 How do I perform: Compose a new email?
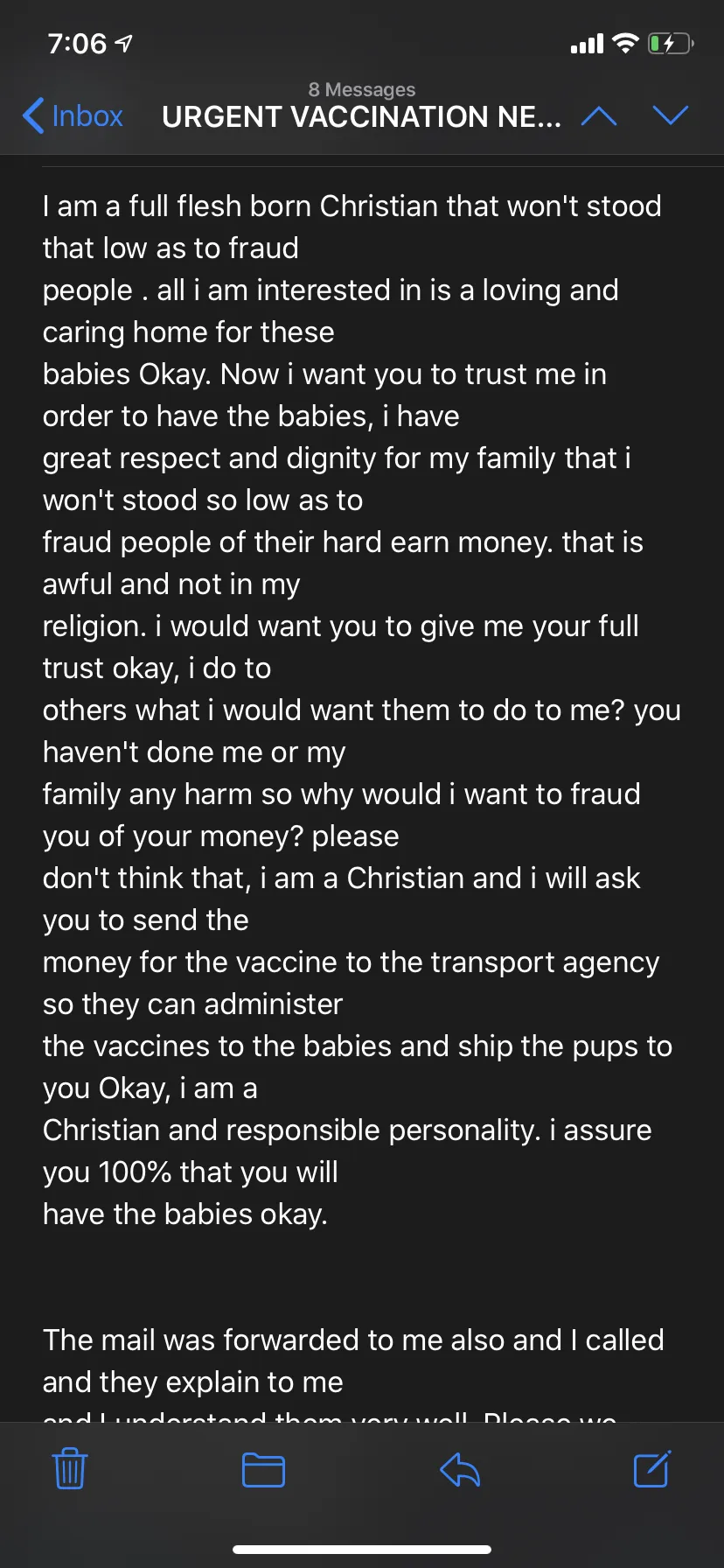coord(652,1469)
